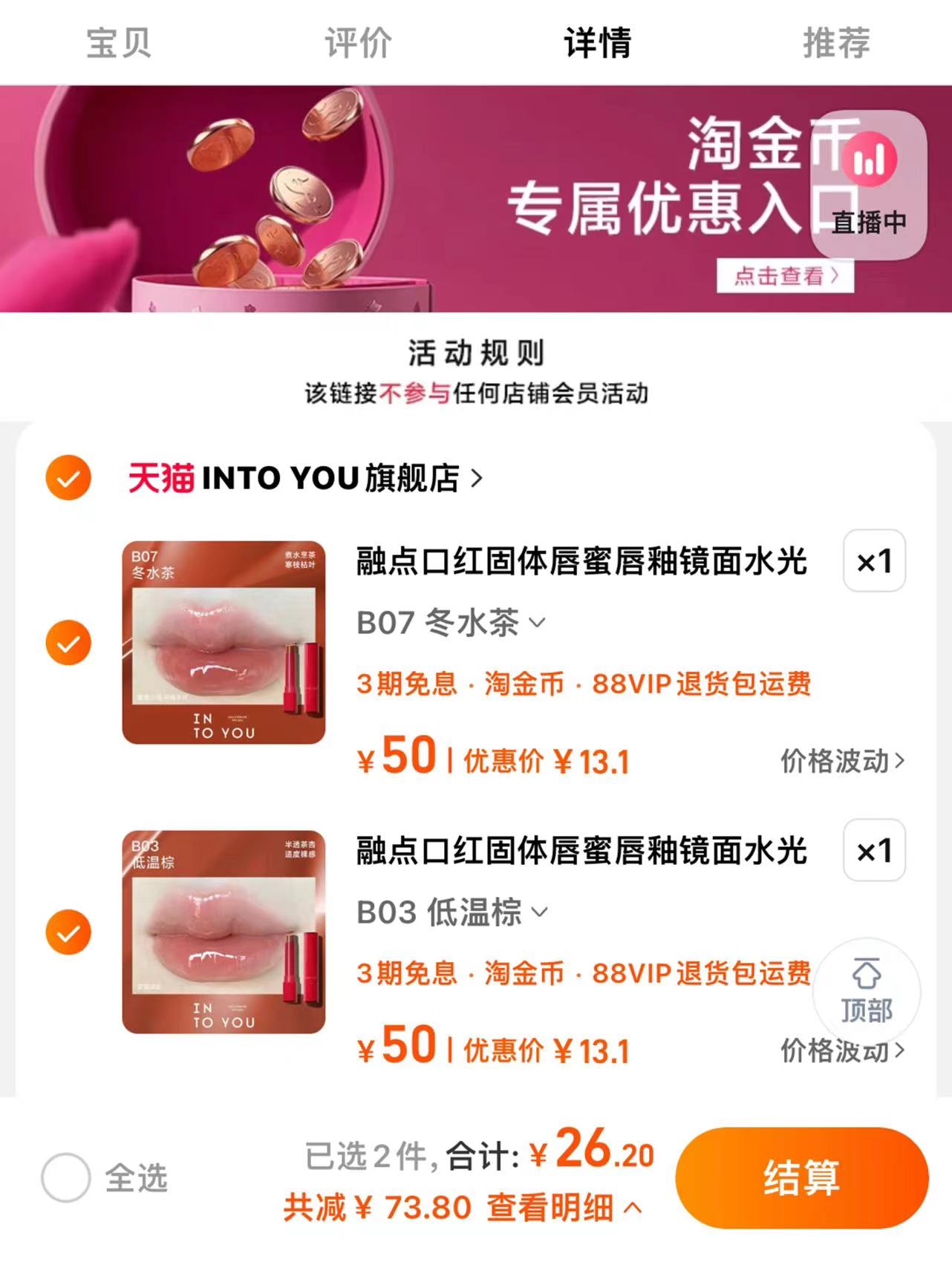The image size is (952, 1271).
Task: Switch to the 评价 tab
Action: point(357,42)
